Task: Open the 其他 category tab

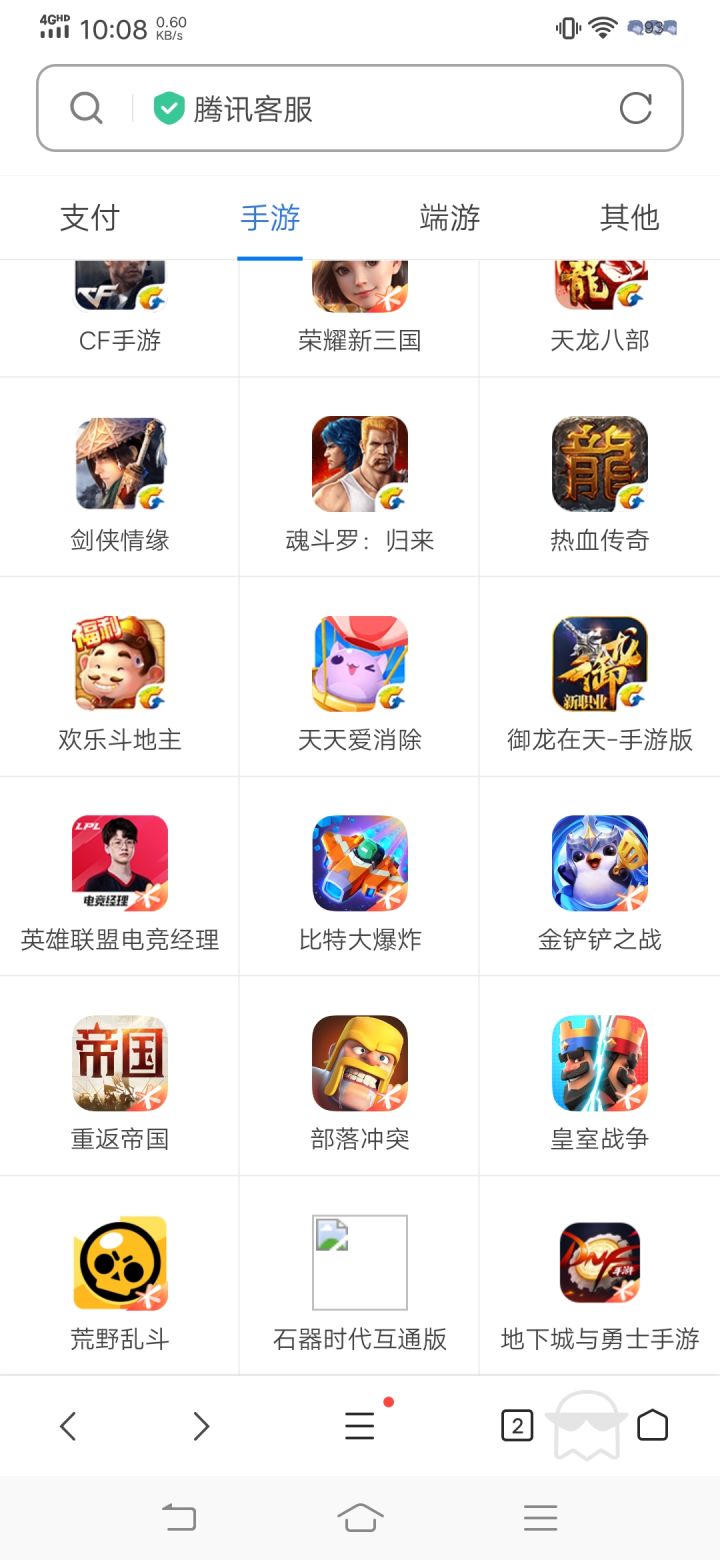Action: pyautogui.click(x=629, y=217)
